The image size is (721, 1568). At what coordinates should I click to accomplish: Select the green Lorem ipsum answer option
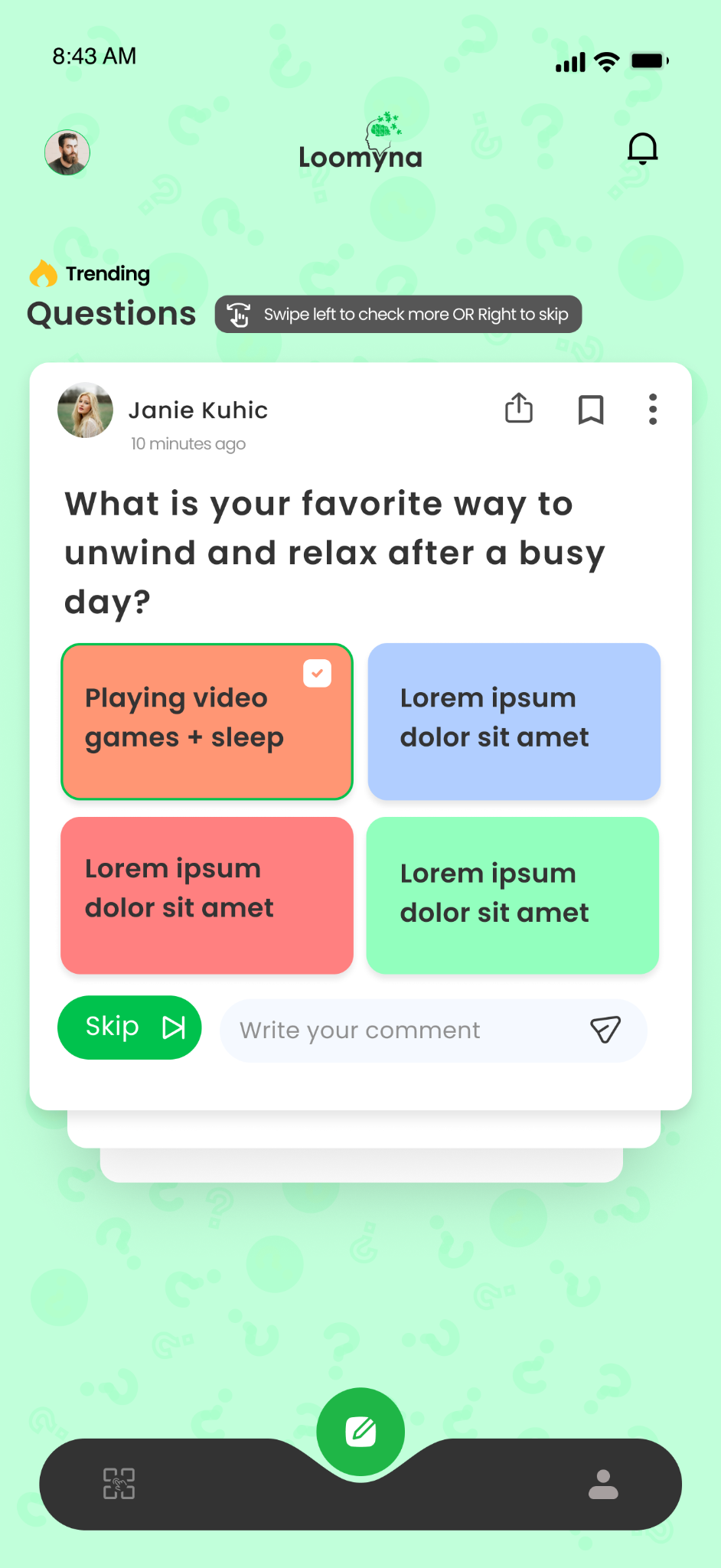(x=513, y=895)
